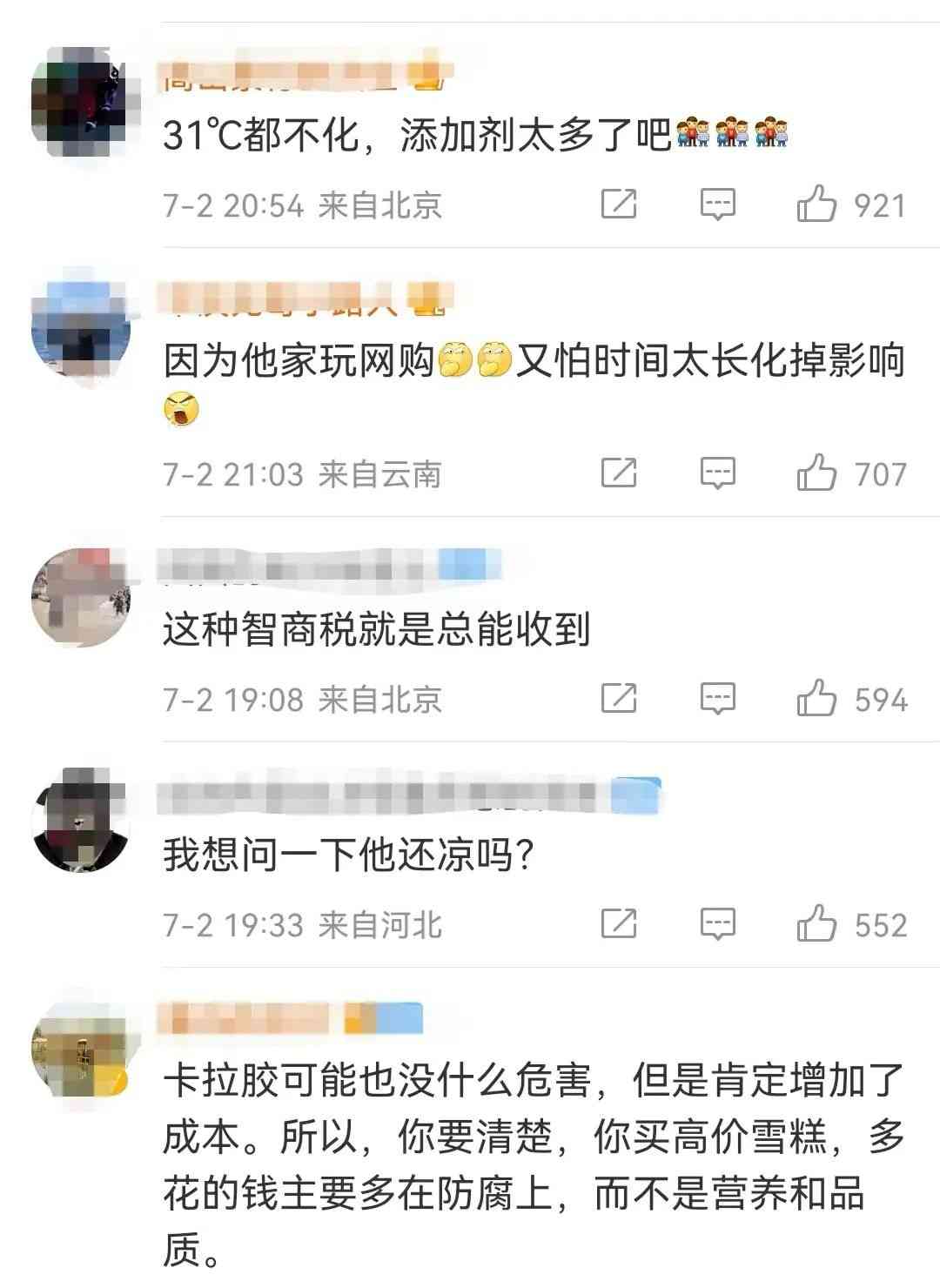
Task: Like the 他家玩网购 comment from 云南
Action: coord(816,473)
